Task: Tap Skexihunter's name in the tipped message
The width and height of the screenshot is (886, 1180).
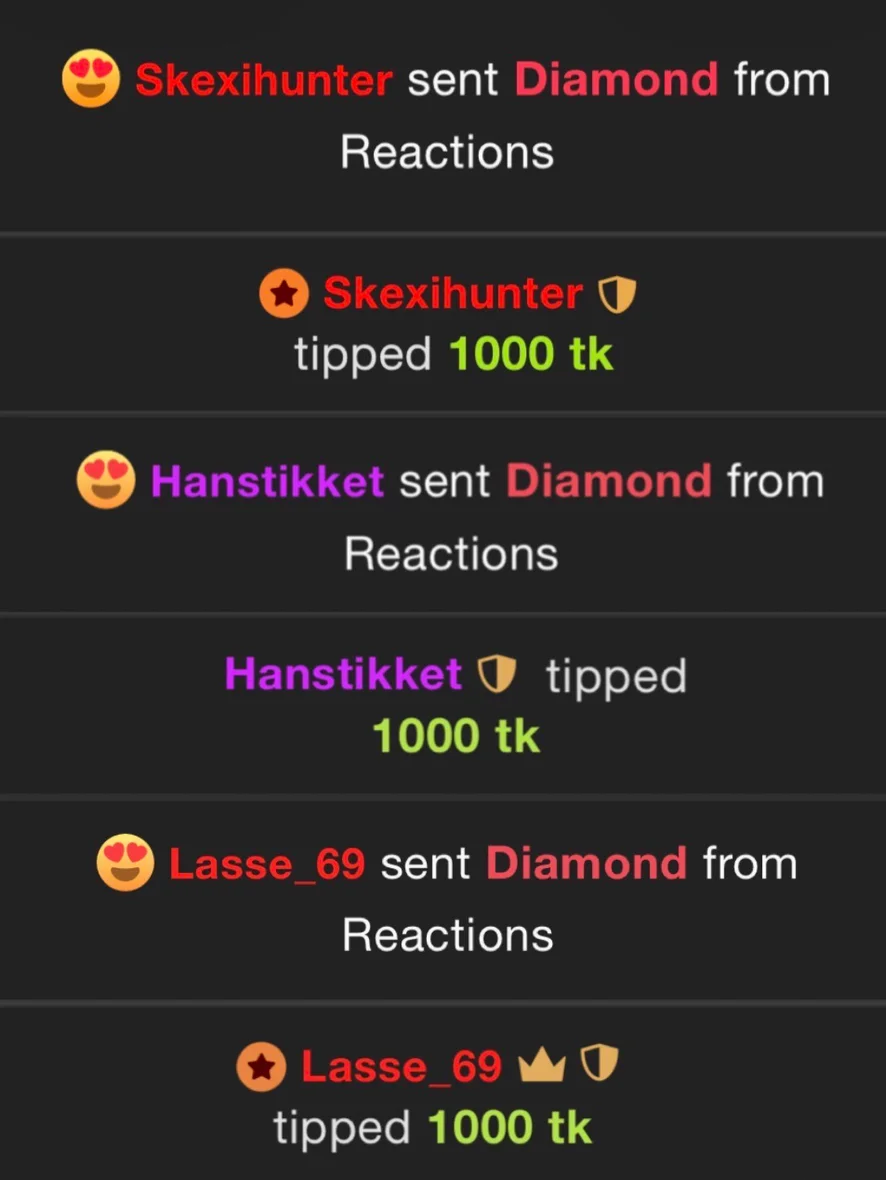Action: click(452, 294)
